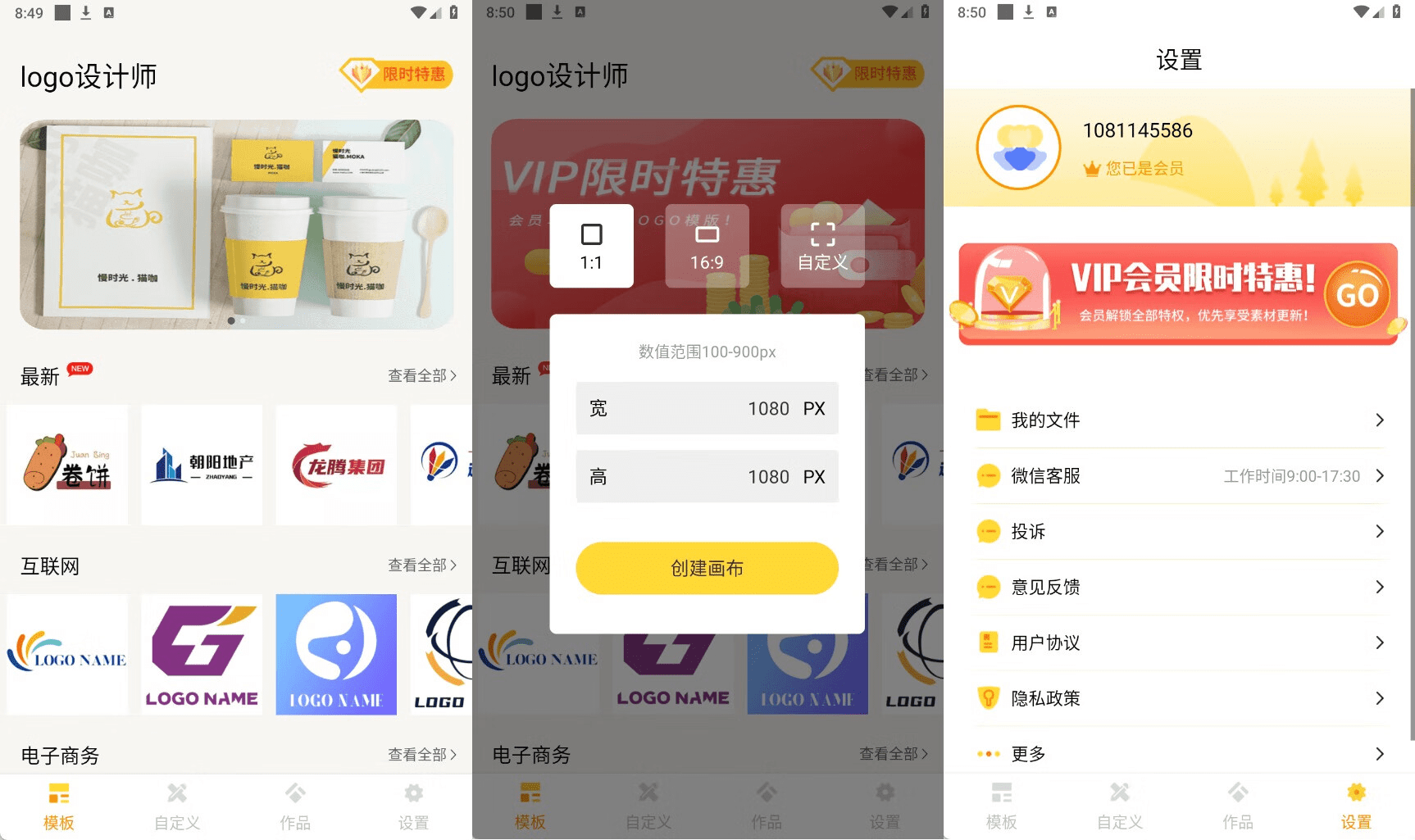Screen dimensions: 1415x840
Task: Open the 朝阳地产 logo template
Action: (202, 465)
